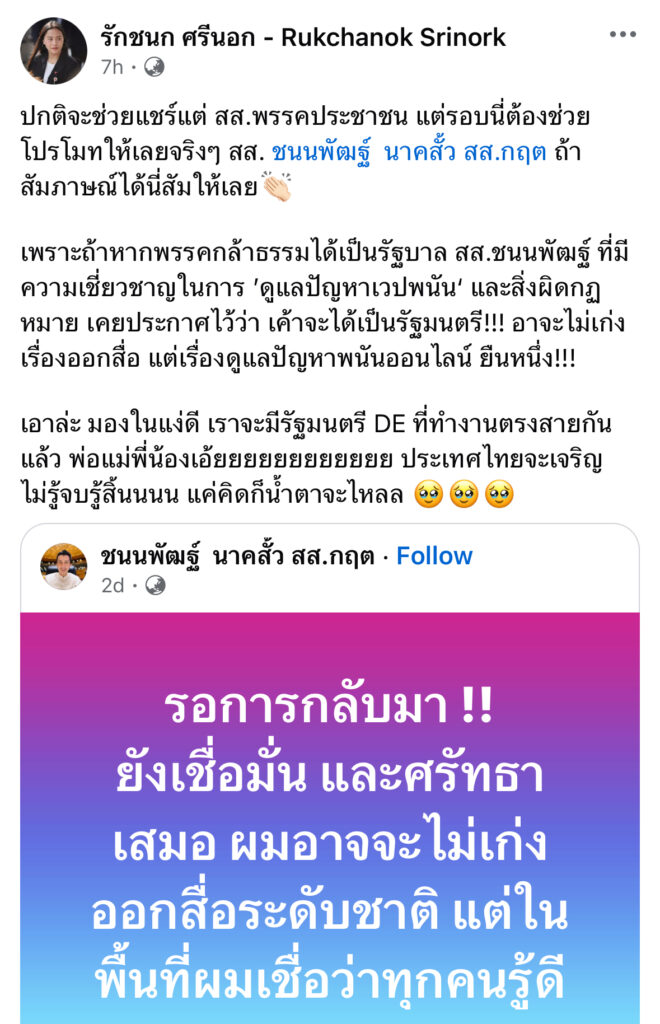Follow ชนนพัฒฐ์ นาคสั้ว สส.กฤต
Image resolution: width=660 pixels, height=1024 pixels.
click(435, 557)
